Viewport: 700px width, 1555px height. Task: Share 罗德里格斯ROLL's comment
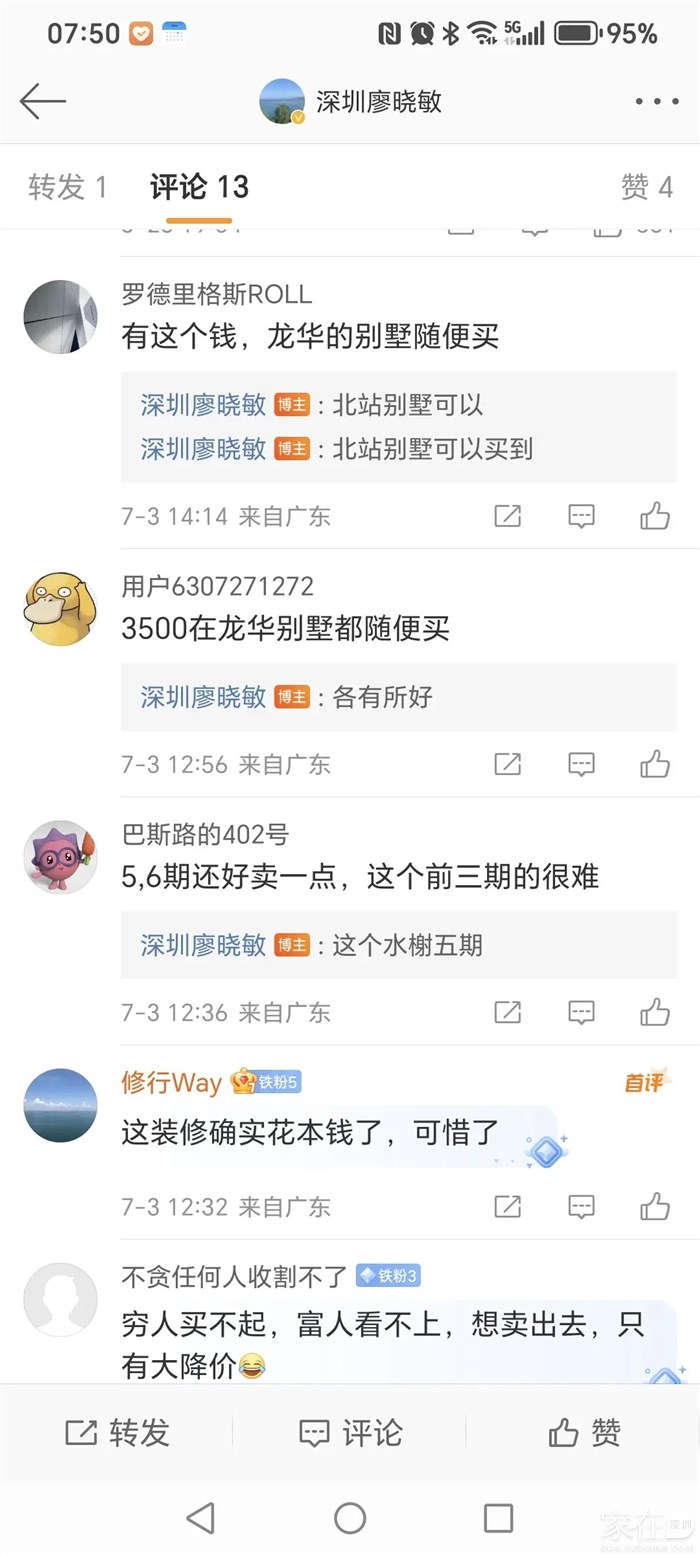(508, 516)
